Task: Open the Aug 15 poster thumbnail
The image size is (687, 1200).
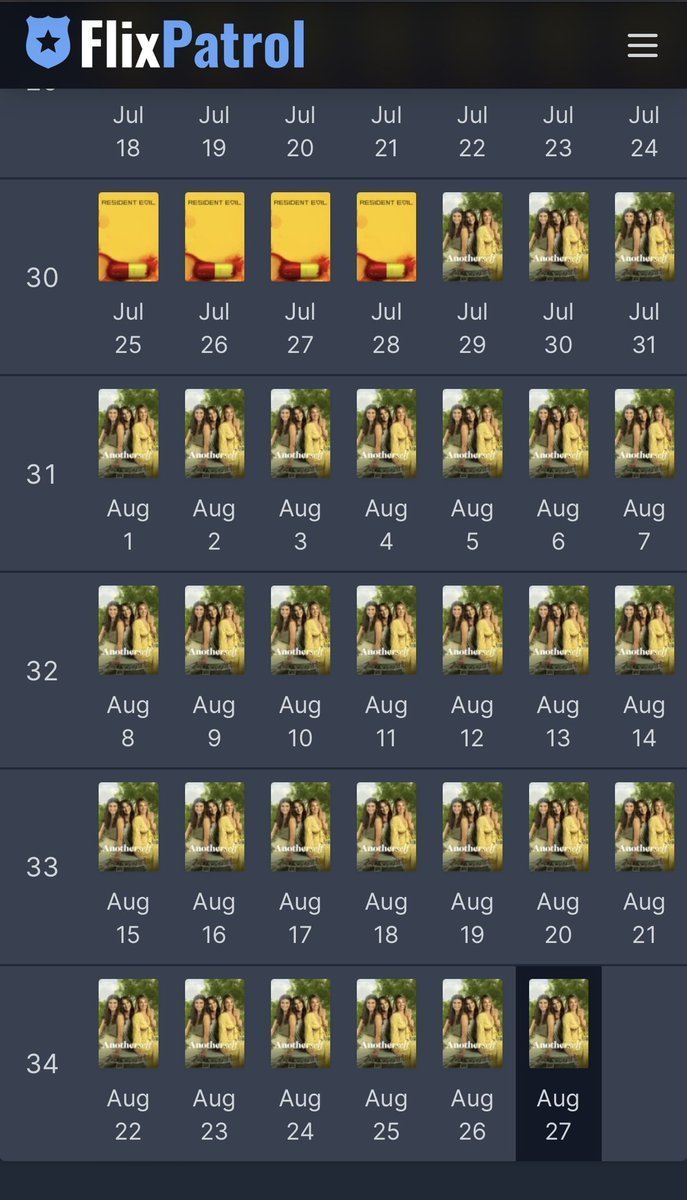Action: [x=128, y=827]
